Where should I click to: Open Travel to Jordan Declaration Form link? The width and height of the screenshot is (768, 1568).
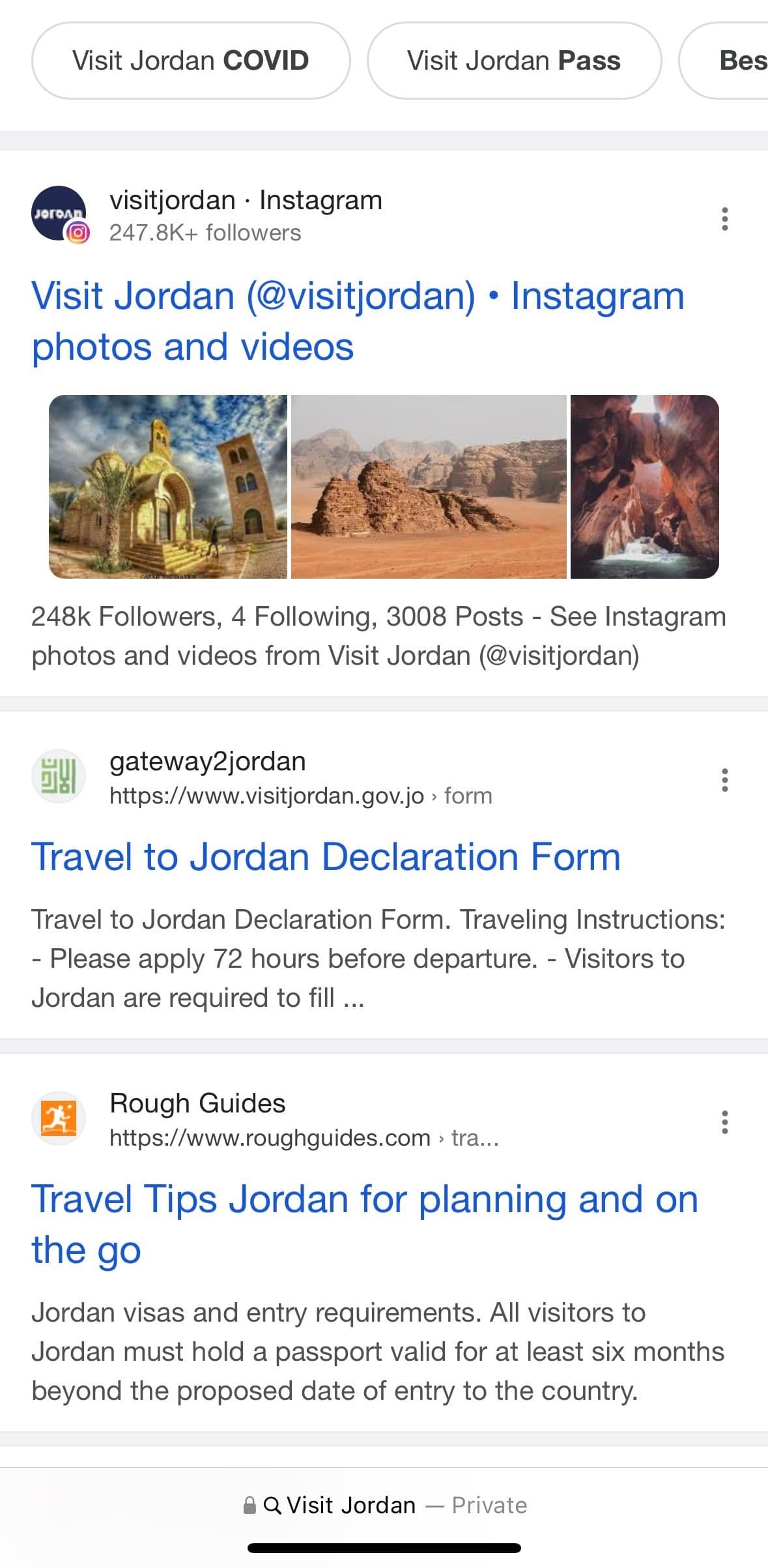[x=326, y=856]
